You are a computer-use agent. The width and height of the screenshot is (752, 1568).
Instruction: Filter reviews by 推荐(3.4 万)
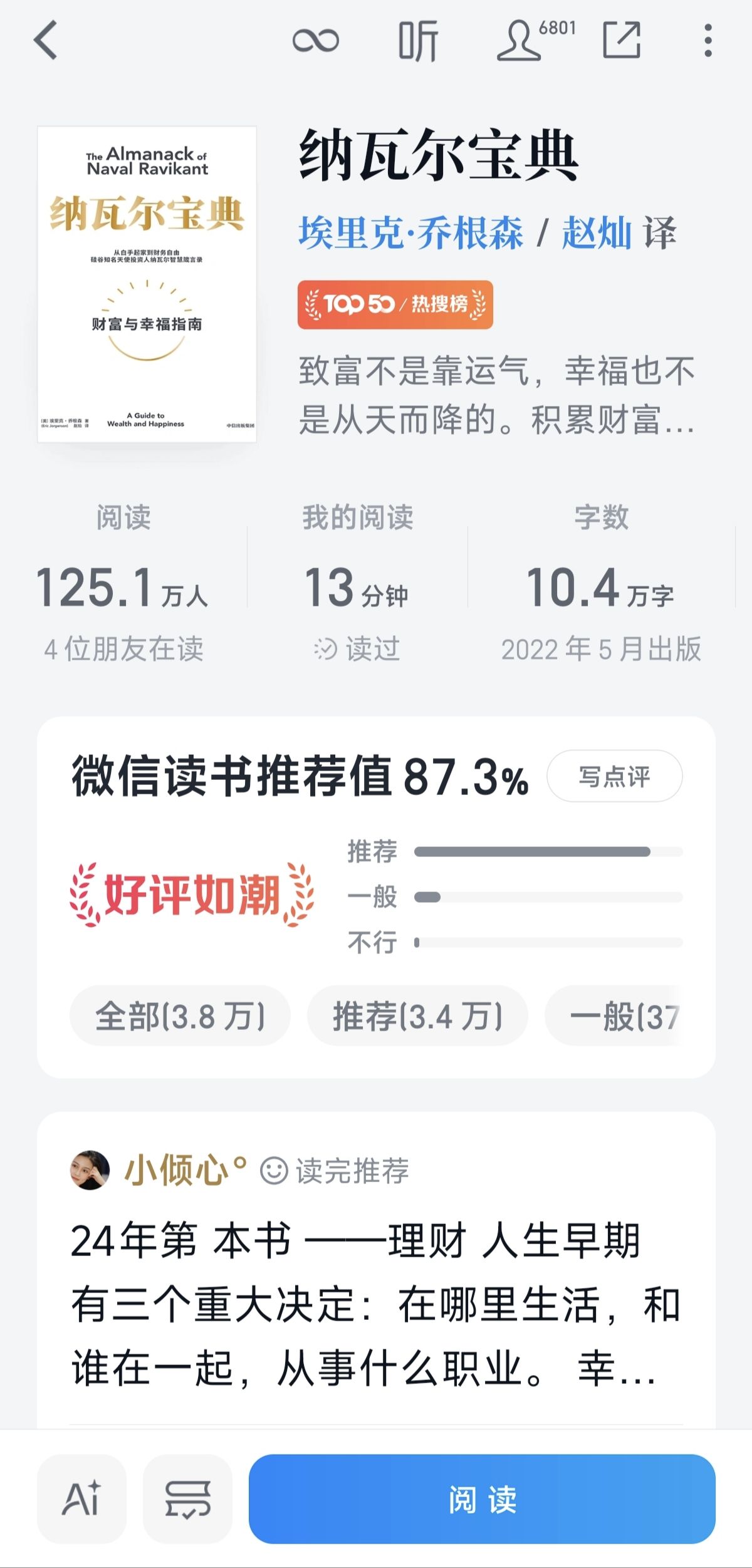click(417, 1015)
